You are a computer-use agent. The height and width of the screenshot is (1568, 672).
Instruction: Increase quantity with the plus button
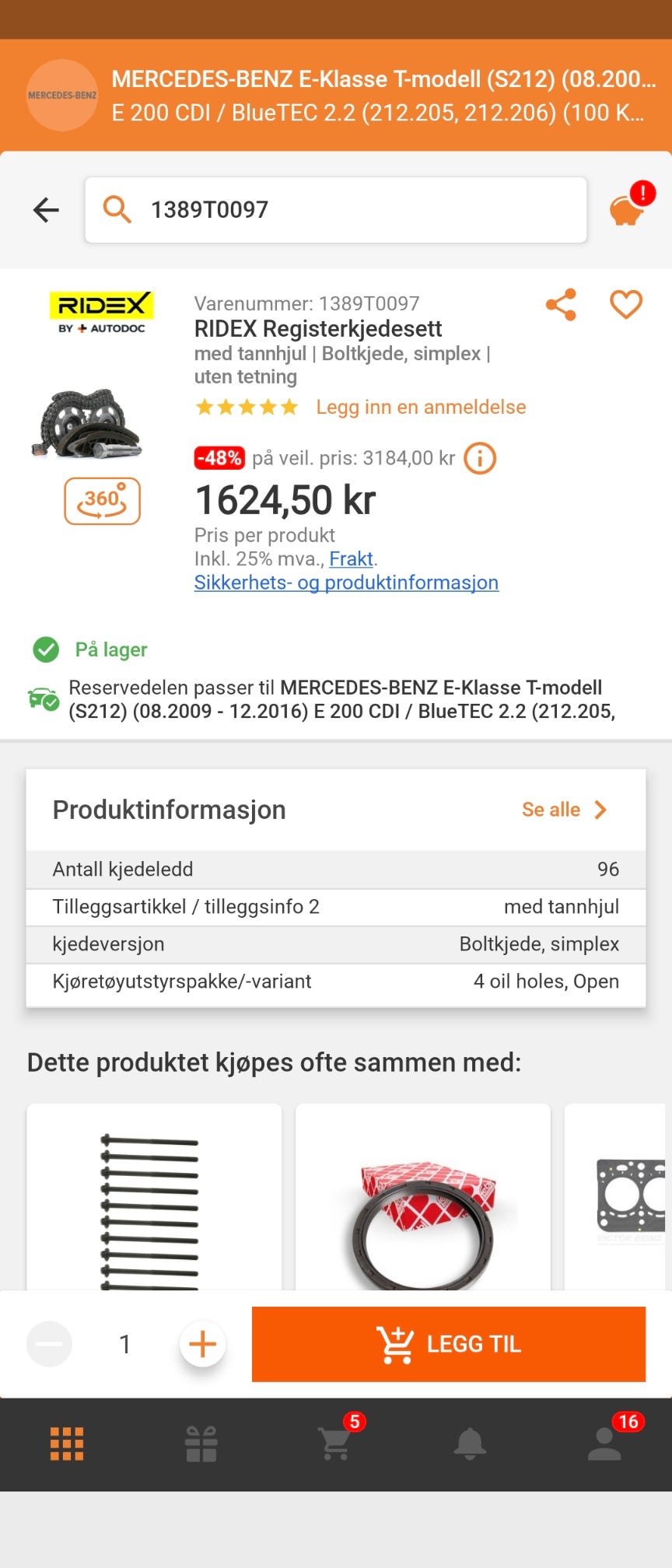point(202,1343)
